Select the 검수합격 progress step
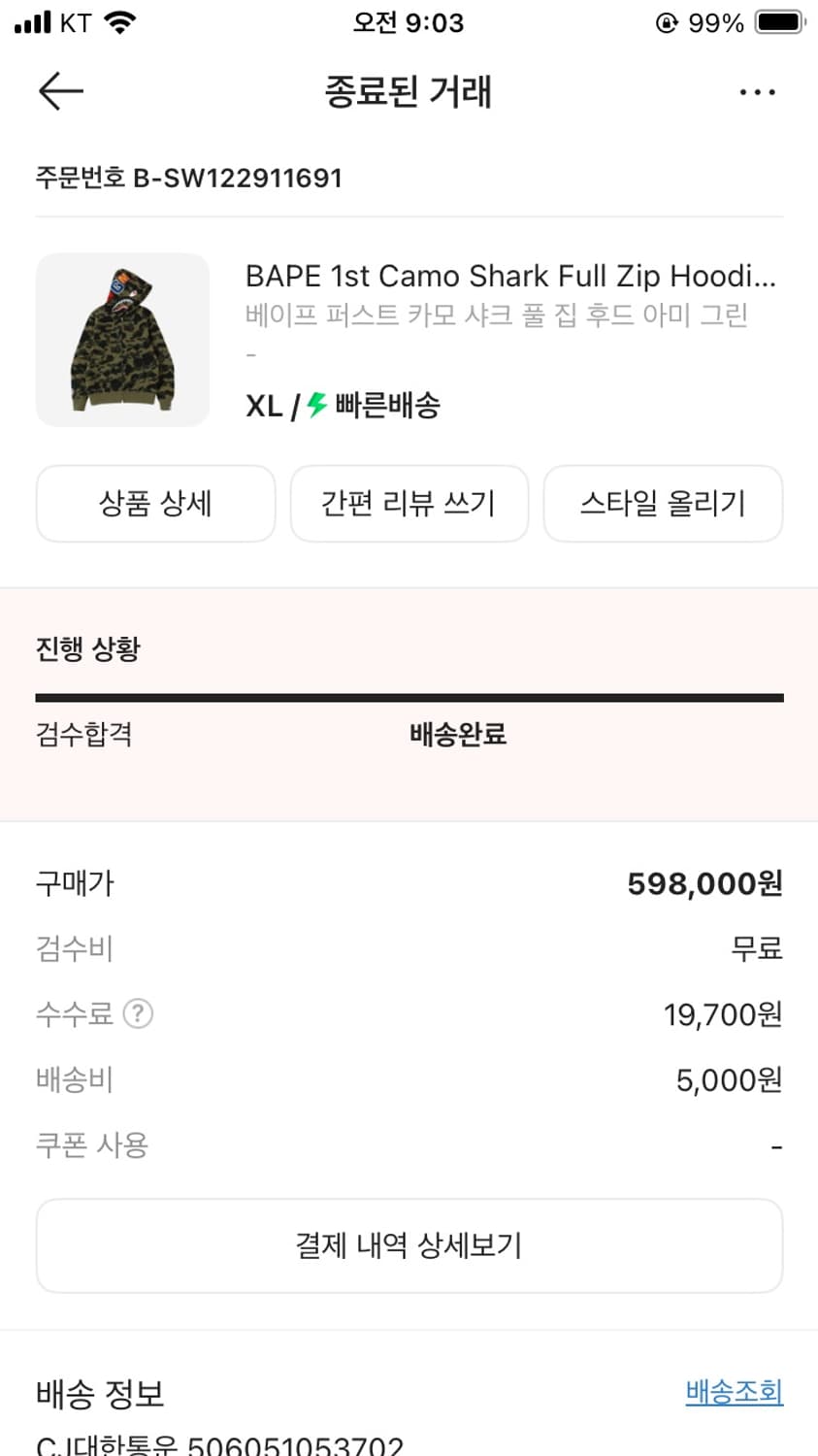This screenshot has height=1456, width=818. pyautogui.click(x=82, y=735)
